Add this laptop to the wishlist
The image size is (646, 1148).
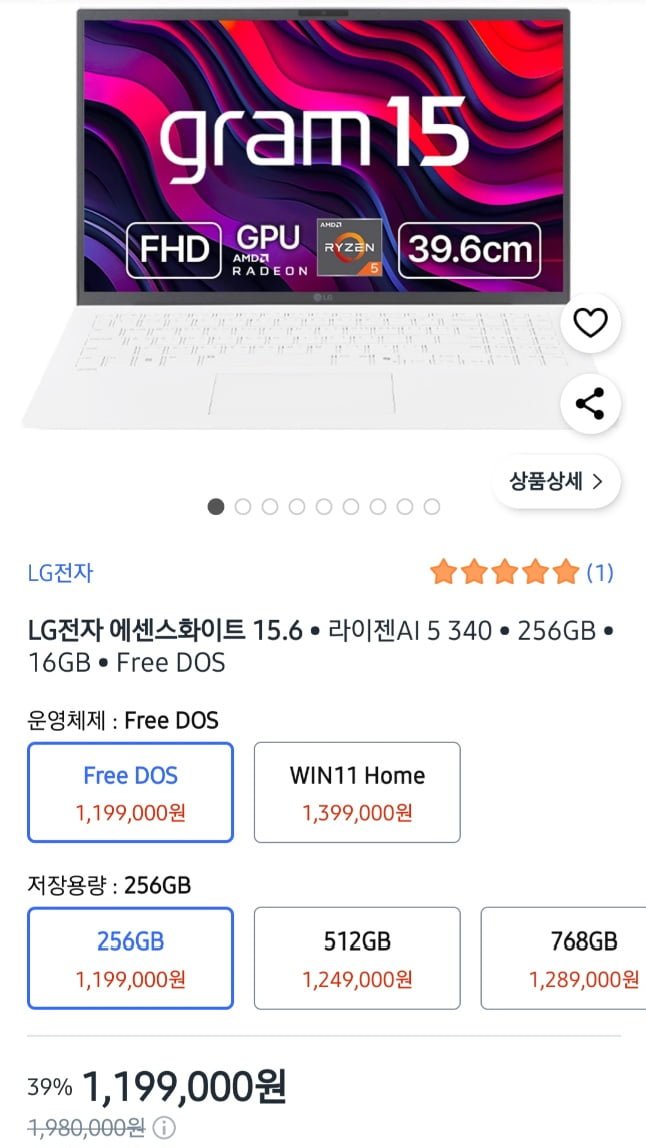[x=590, y=323]
